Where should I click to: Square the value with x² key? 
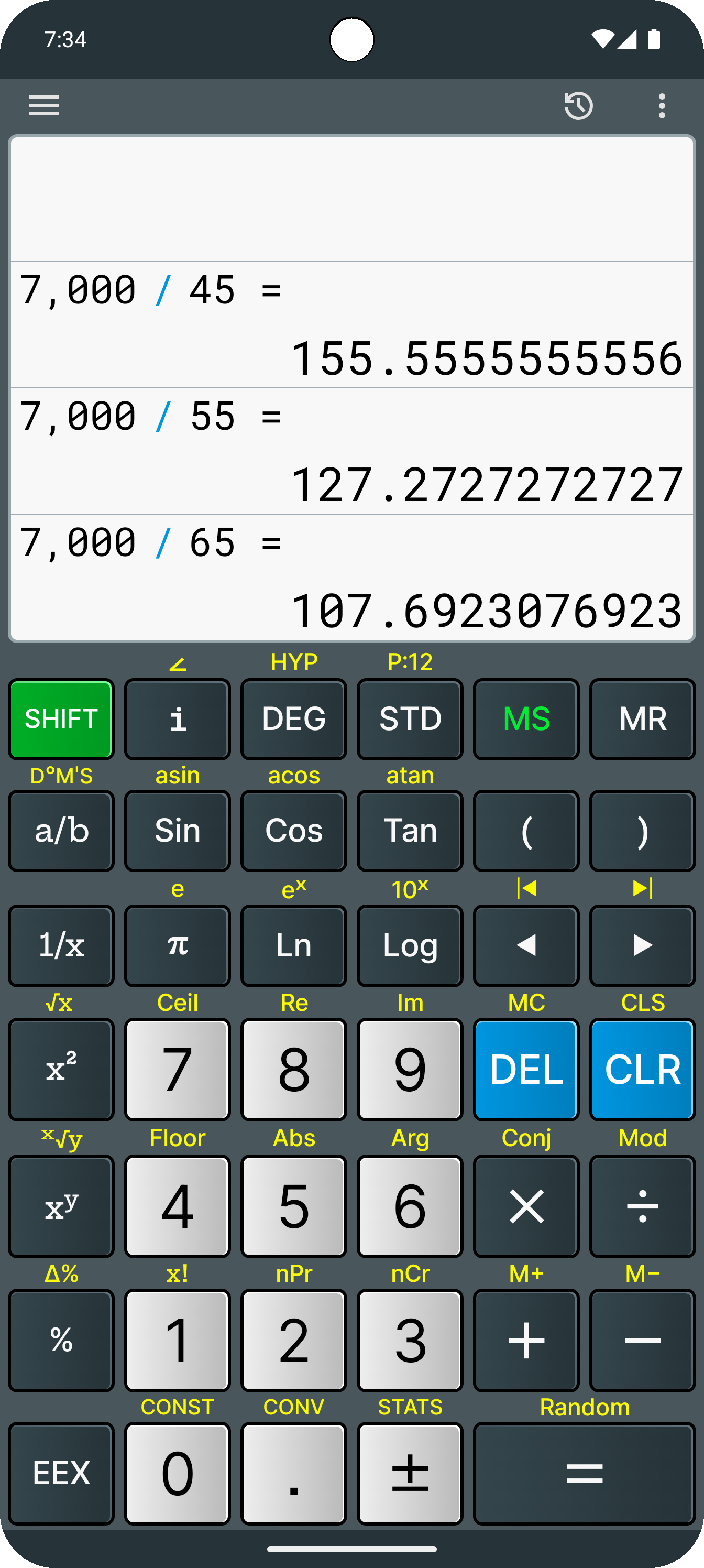click(61, 1070)
